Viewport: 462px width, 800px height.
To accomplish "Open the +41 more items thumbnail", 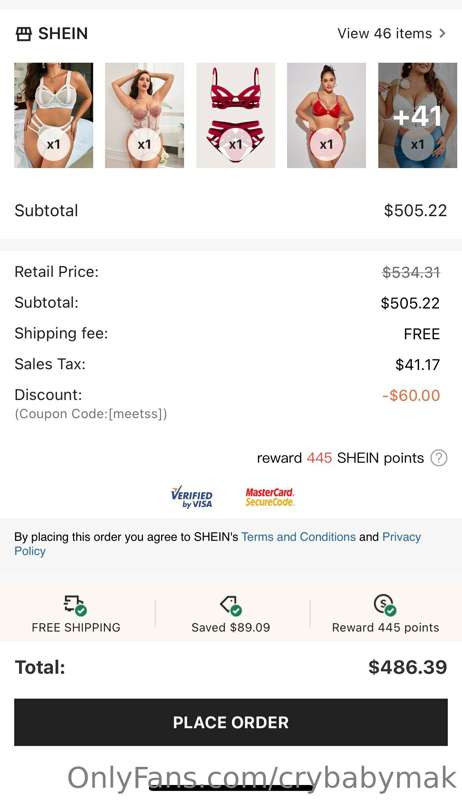I will click(417, 115).
